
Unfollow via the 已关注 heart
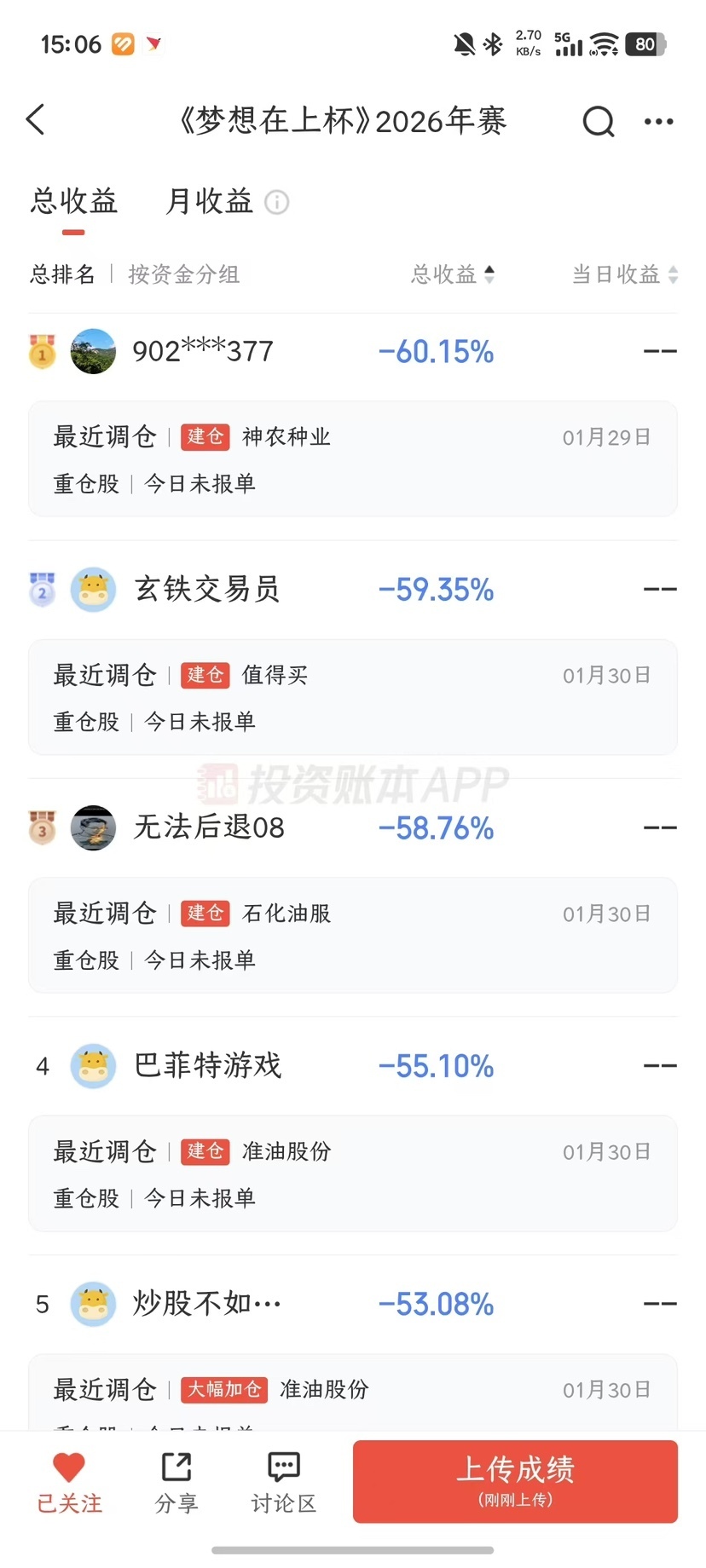69,1482
